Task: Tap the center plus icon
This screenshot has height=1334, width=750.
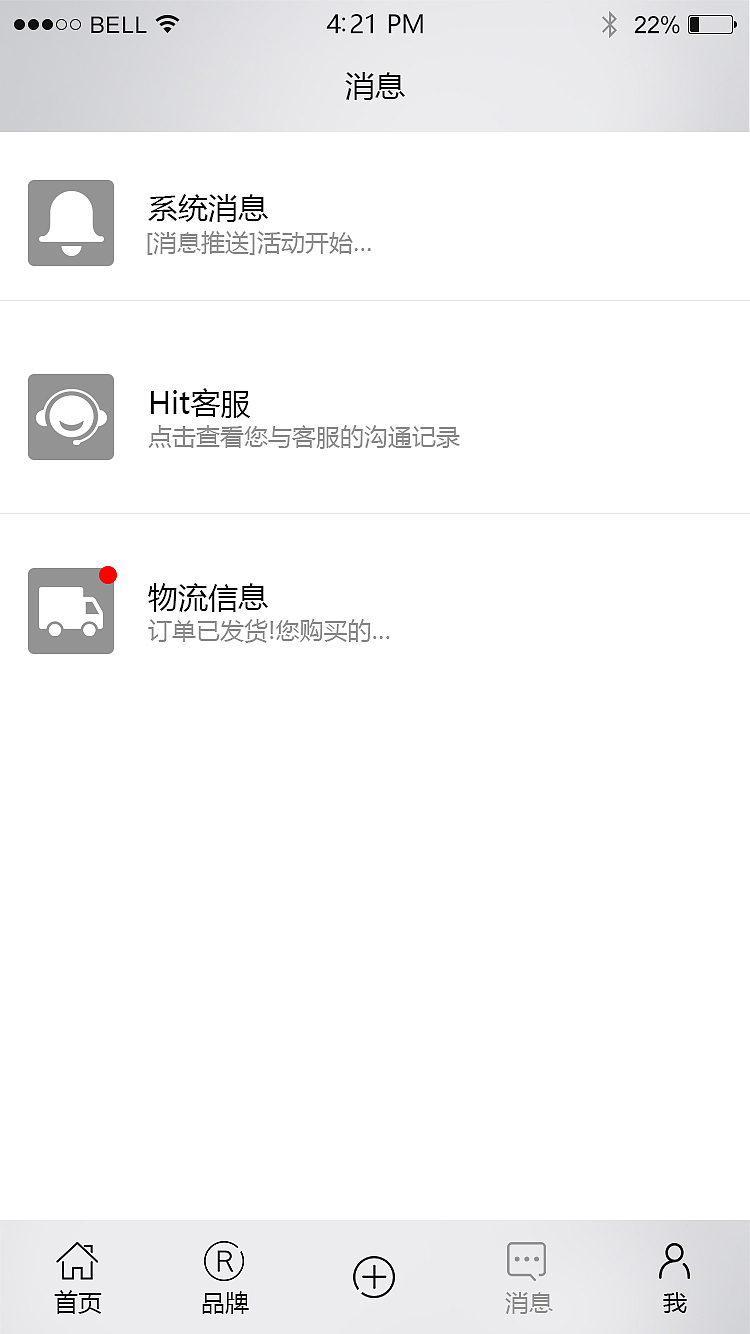Action: (x=374, y=1275)
